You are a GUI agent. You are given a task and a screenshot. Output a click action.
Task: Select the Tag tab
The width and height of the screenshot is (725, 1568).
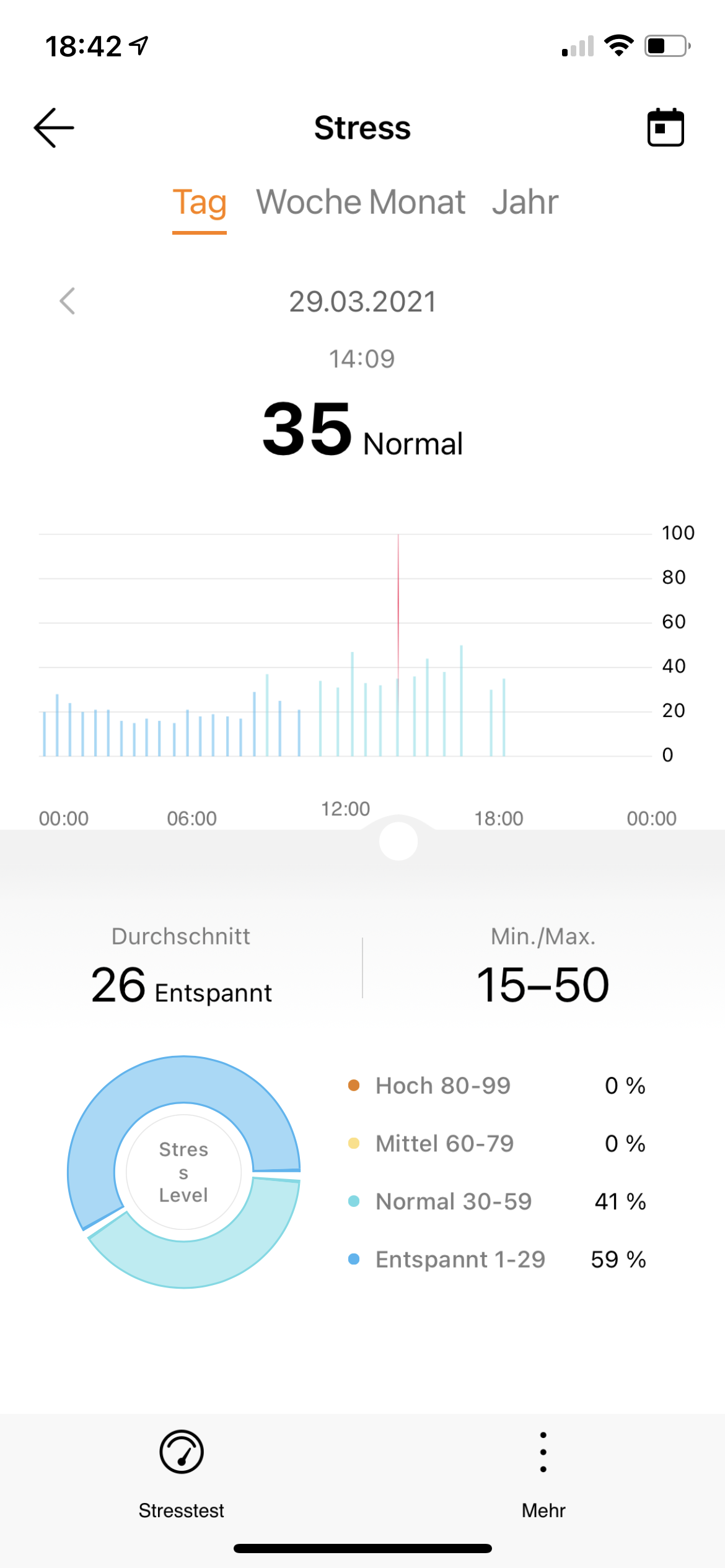(199, 202)
